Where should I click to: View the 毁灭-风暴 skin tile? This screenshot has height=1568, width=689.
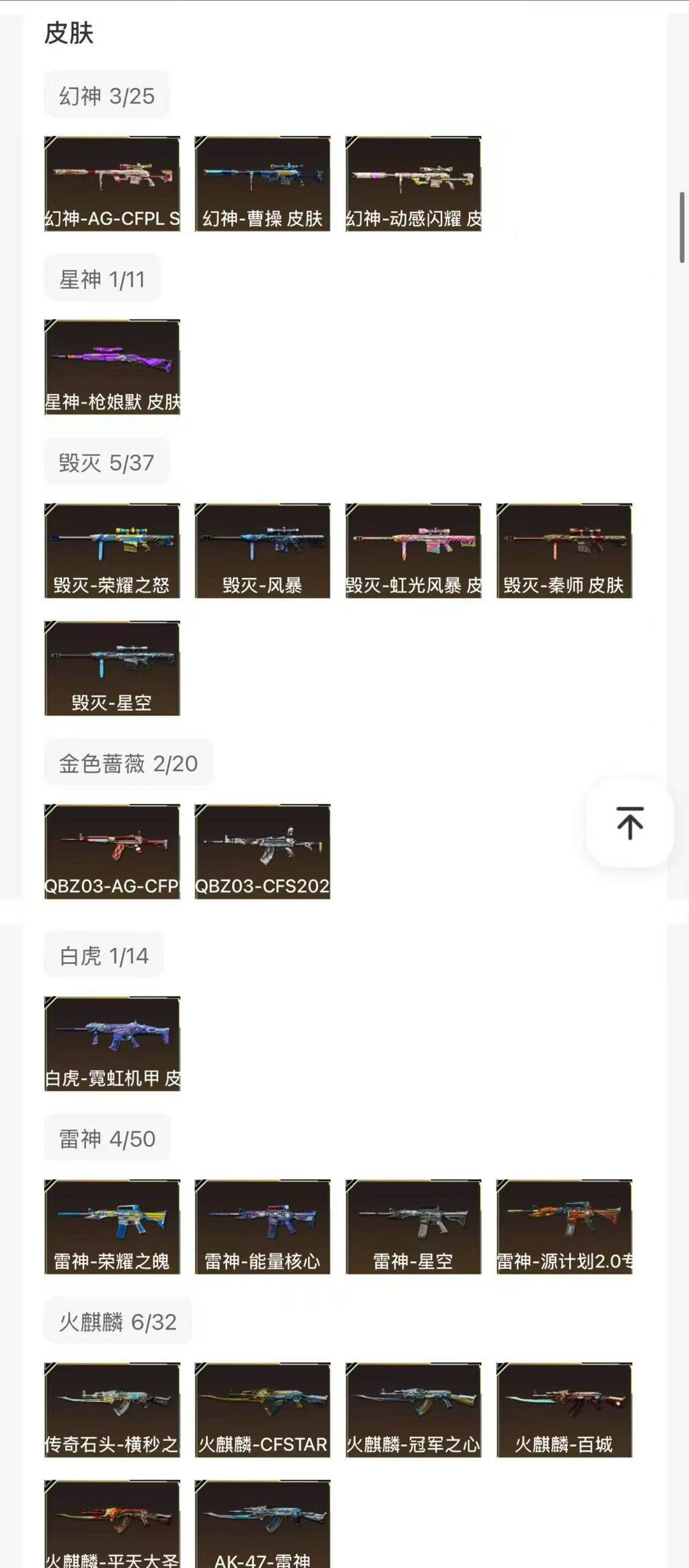pos(262,550)
